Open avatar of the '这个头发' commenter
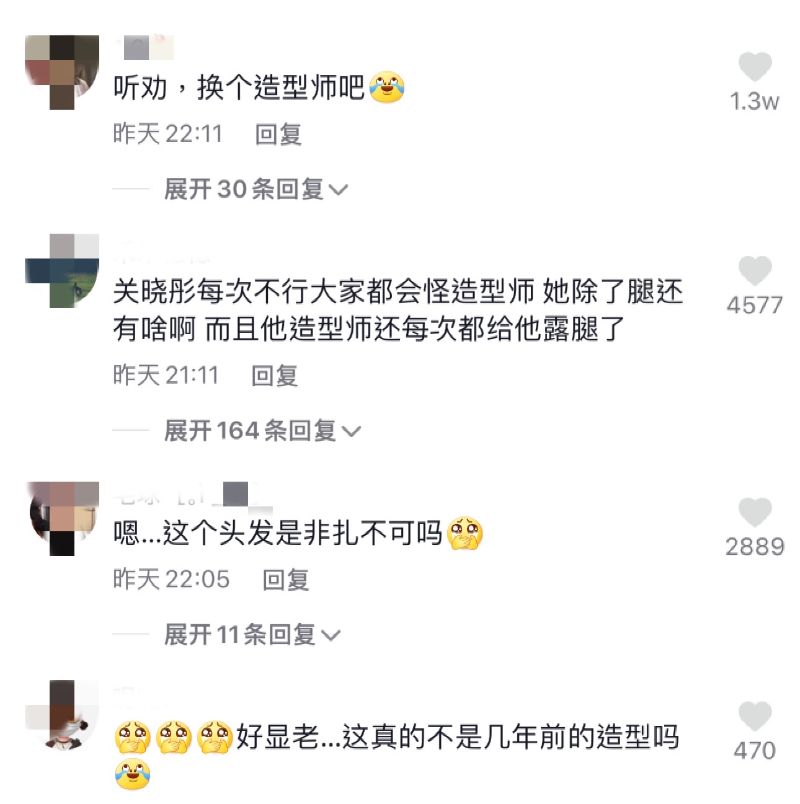This screenshot has width=800, height=804. point(62,516)
